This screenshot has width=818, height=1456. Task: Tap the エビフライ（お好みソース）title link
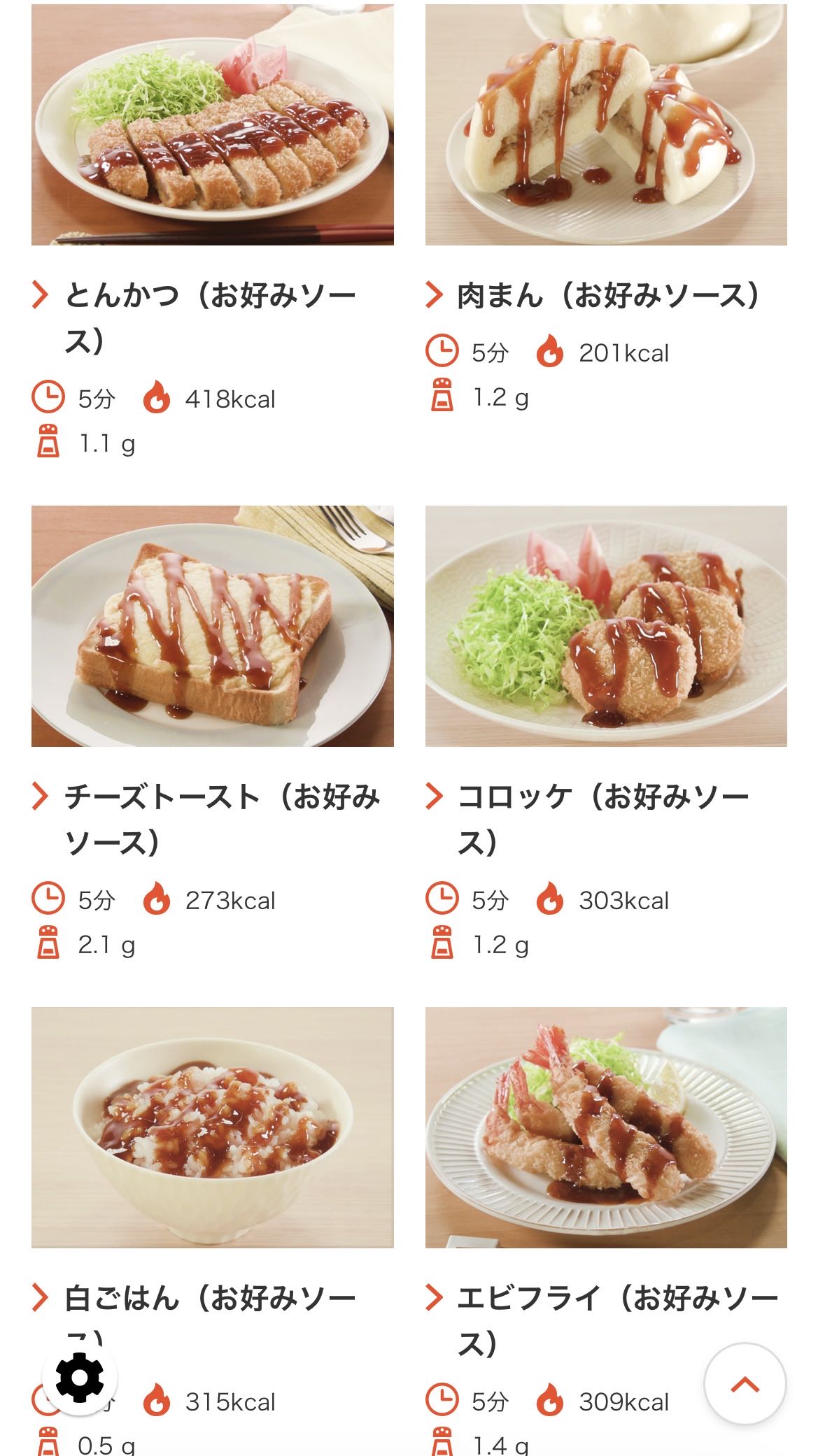click(x=618, y=1321)
